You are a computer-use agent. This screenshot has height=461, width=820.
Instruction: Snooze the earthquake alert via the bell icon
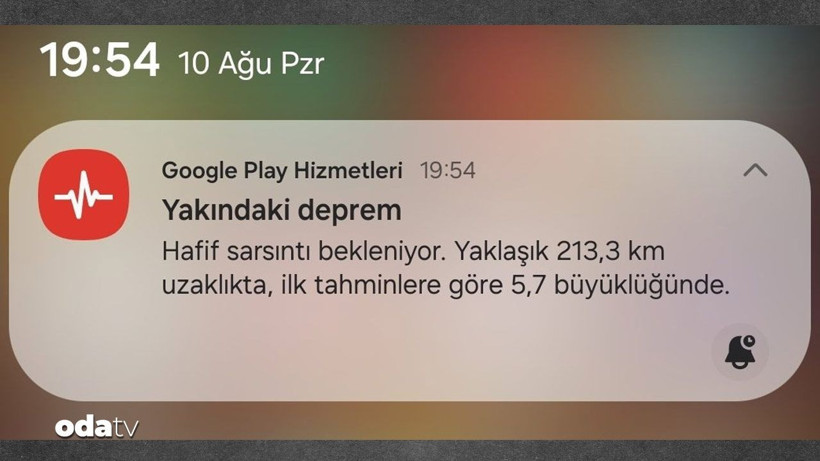[740, 351]
